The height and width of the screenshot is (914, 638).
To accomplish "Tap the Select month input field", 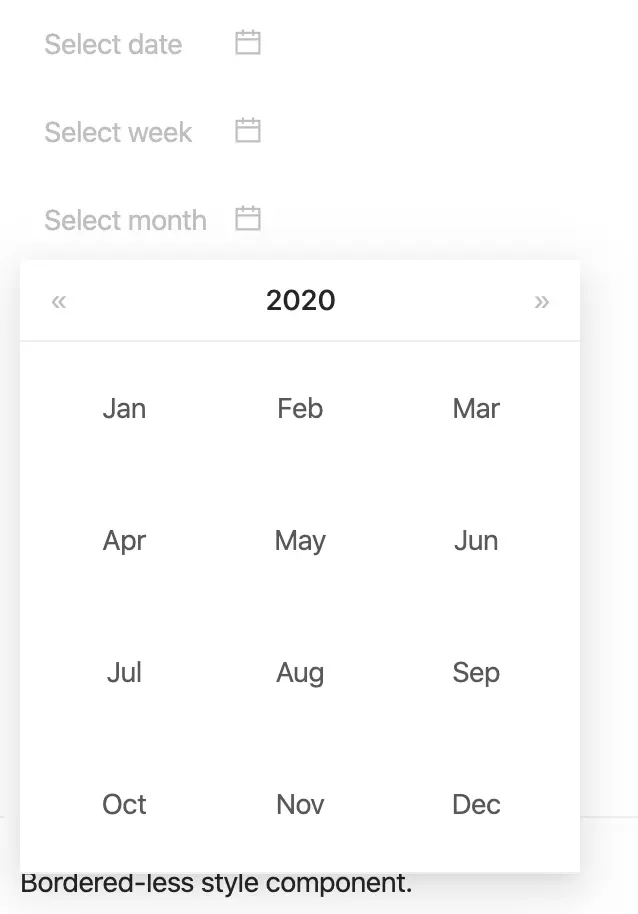I will (x=125, y=220).
